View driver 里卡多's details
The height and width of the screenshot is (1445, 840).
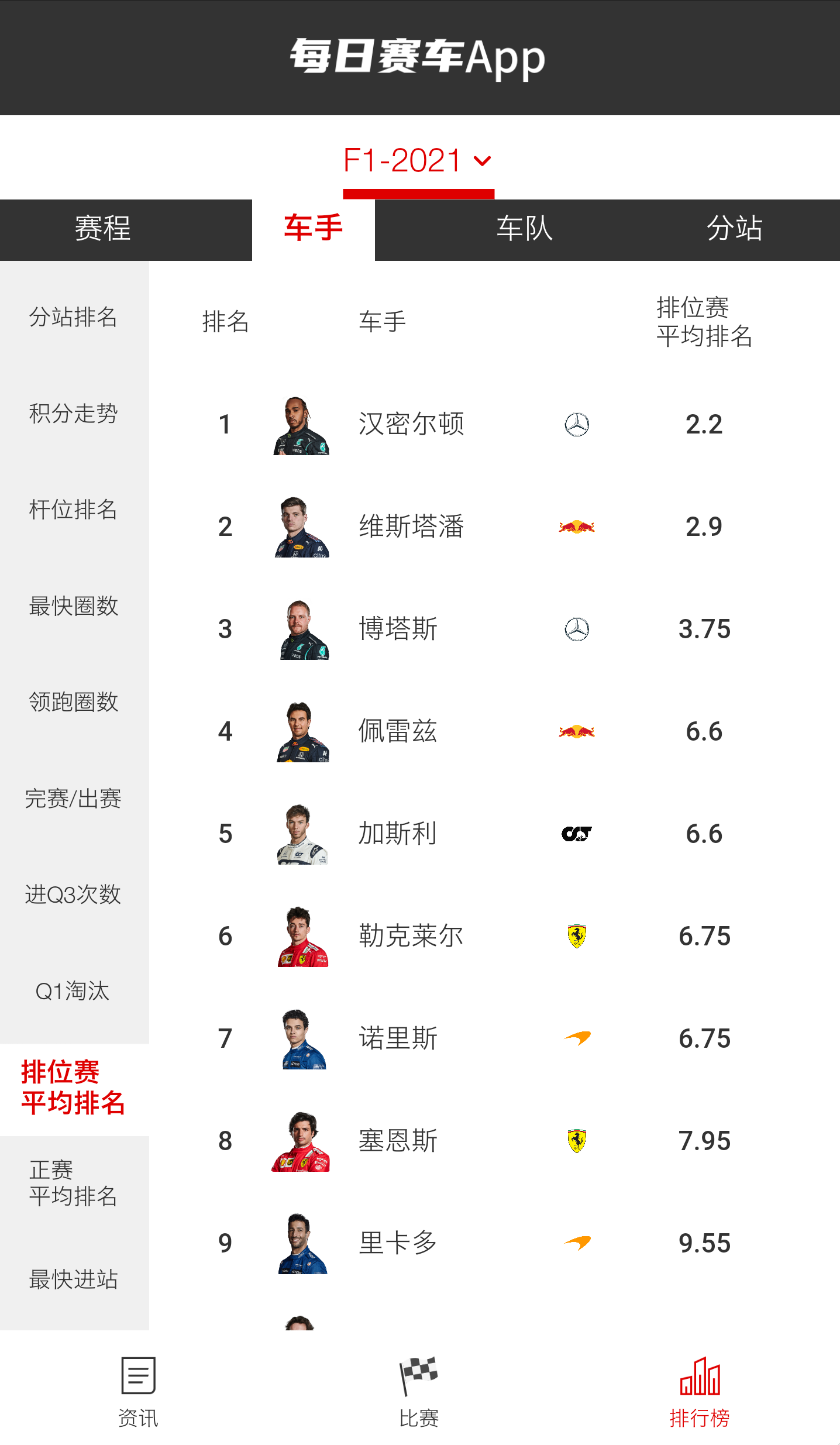pyautogui.click(x=398, y=1243)
